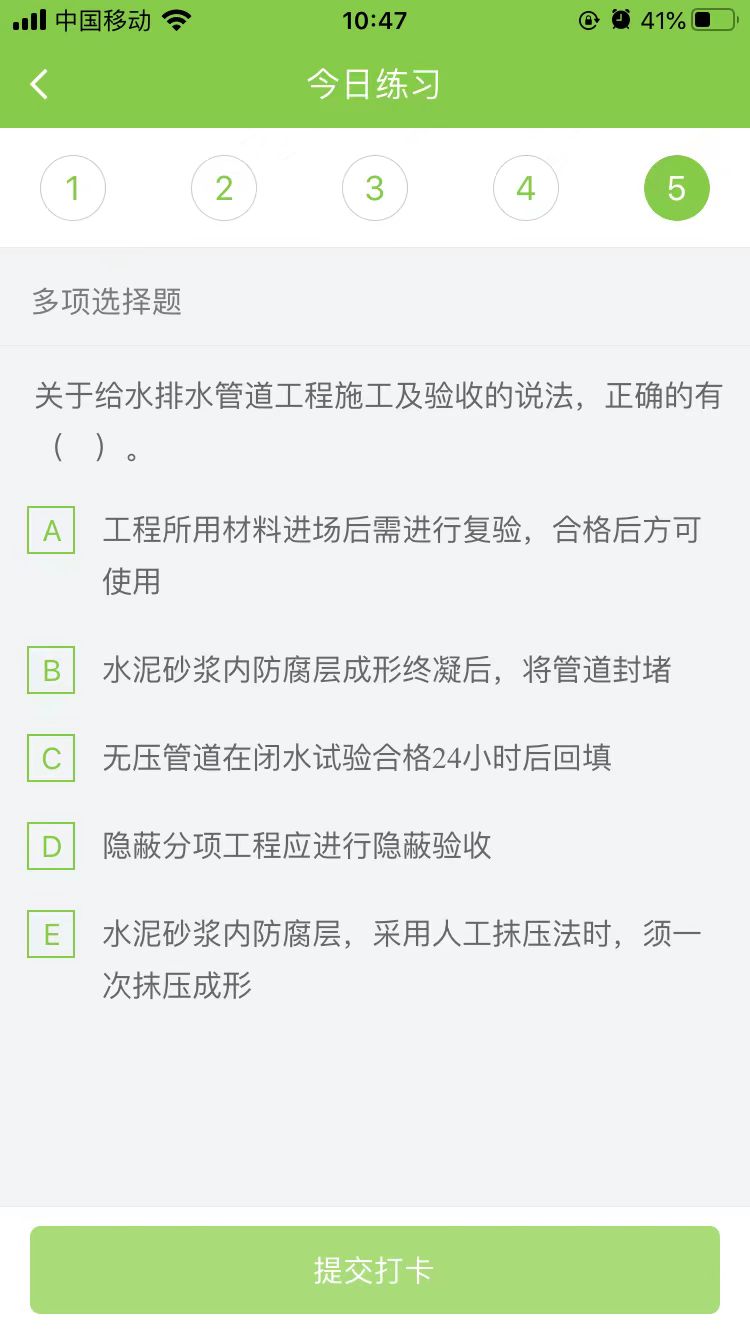The image size is (750, 1334).
Task: Check option A about material re-inspection
Action: pos(52,531)
